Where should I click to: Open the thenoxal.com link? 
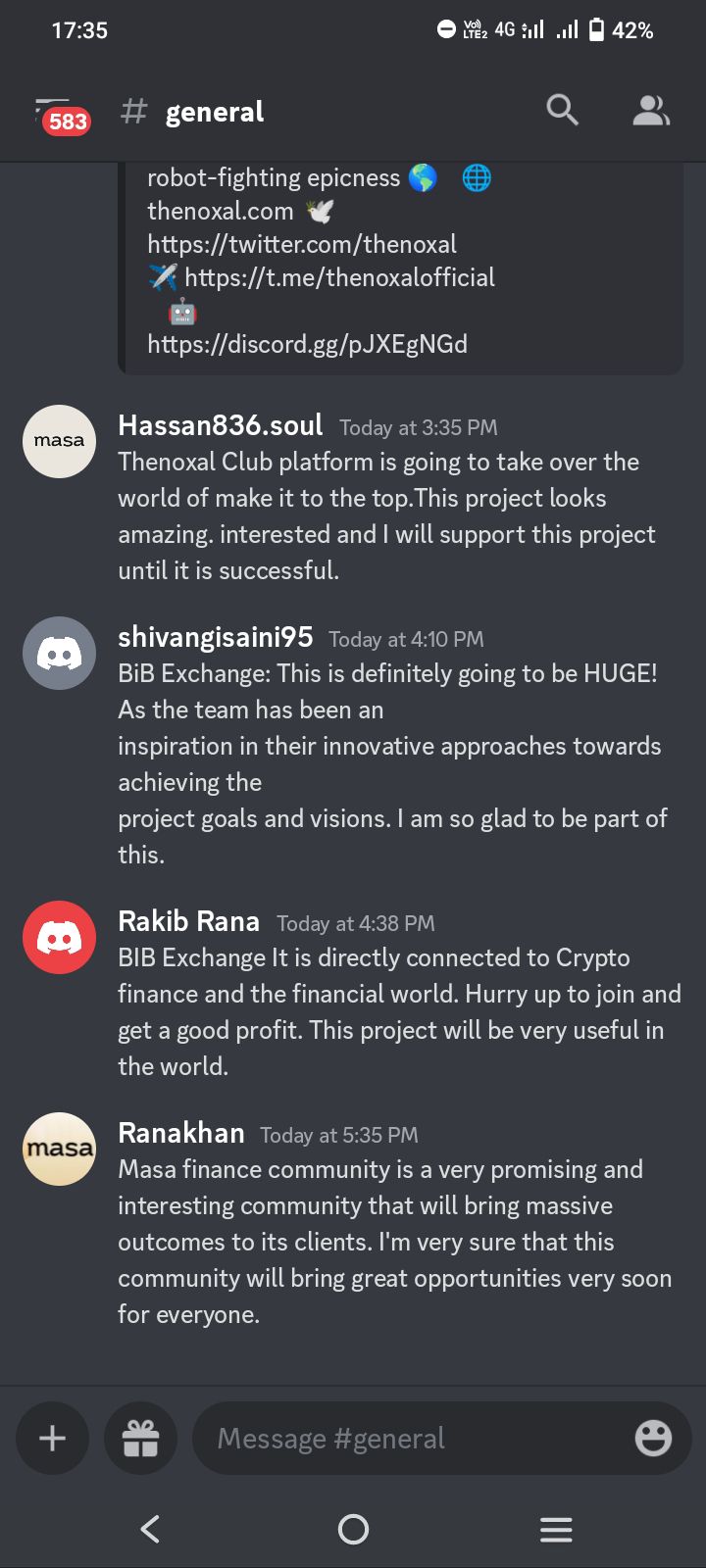[221, 211]
